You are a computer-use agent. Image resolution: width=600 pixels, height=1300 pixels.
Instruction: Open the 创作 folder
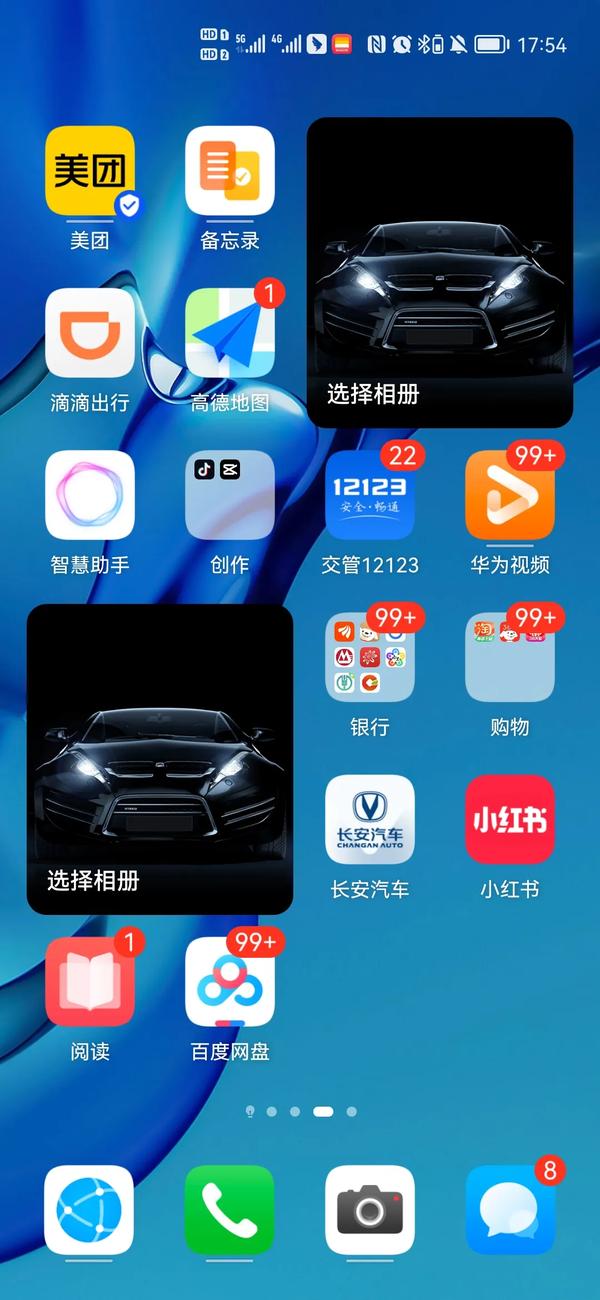pos(230,495)
